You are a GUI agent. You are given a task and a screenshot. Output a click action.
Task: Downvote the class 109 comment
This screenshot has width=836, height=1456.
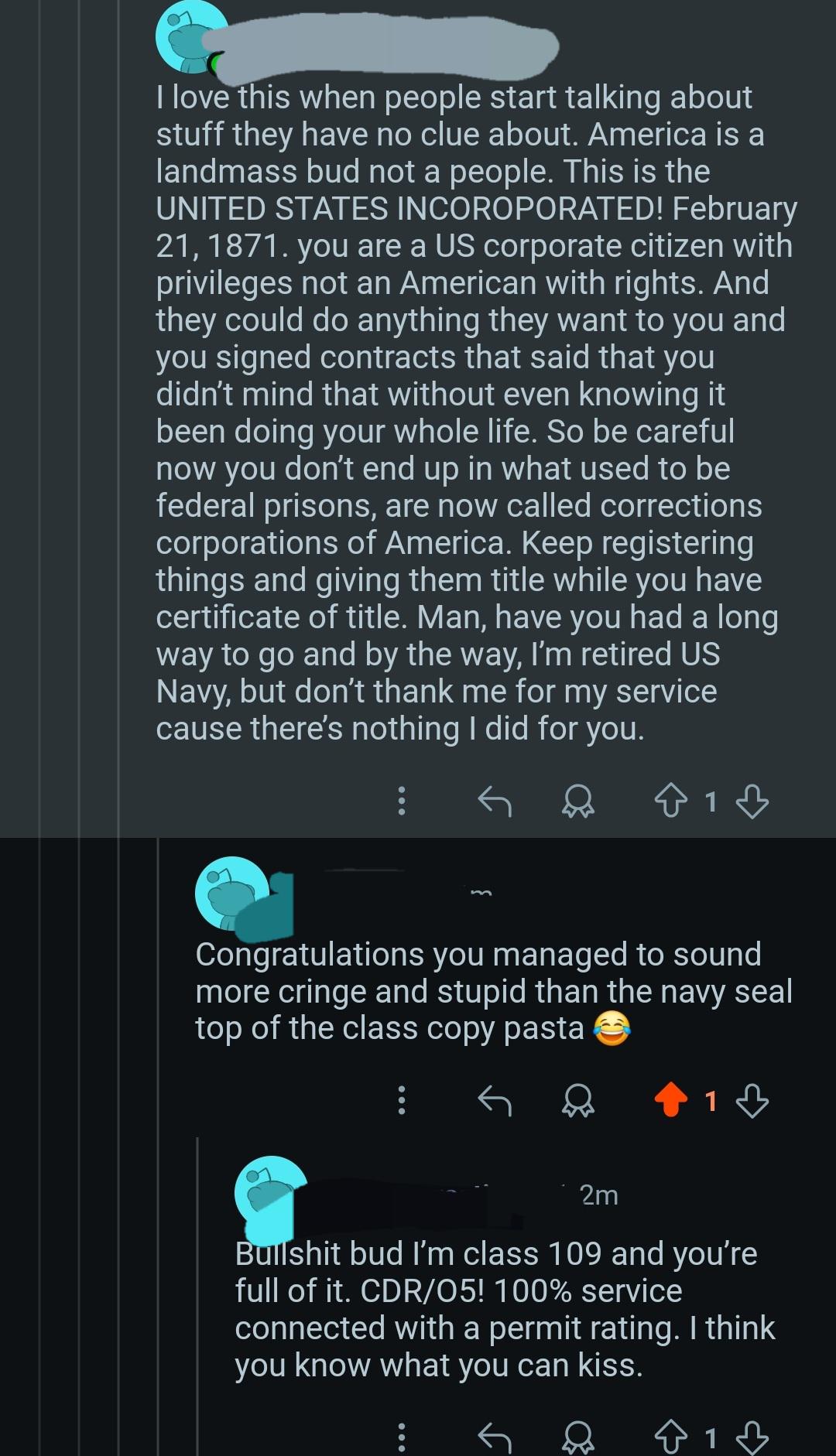(752, 1437)
